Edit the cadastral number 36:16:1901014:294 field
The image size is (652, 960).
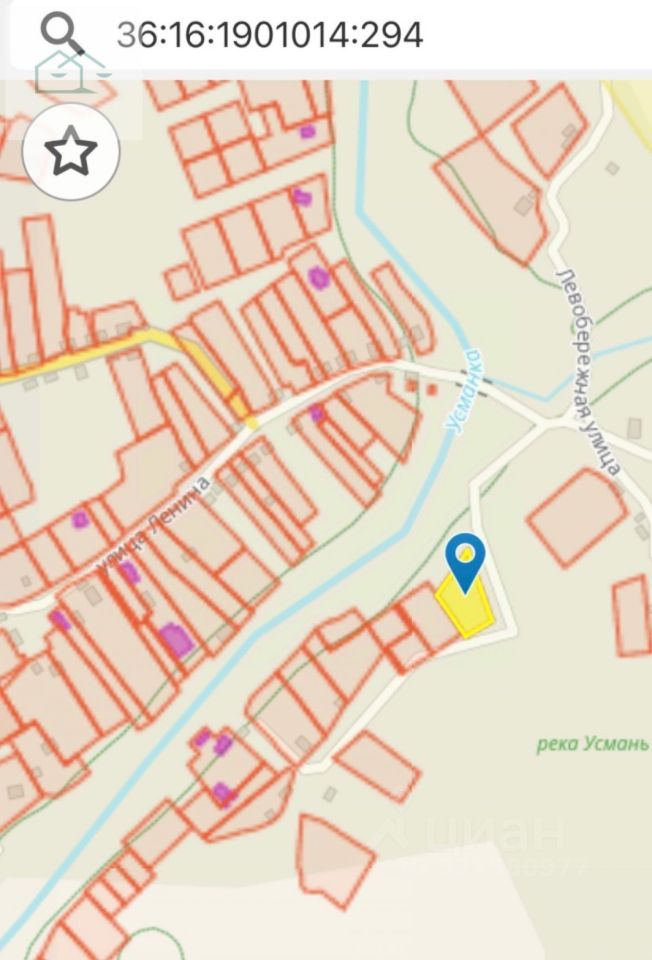pos(270,35)
